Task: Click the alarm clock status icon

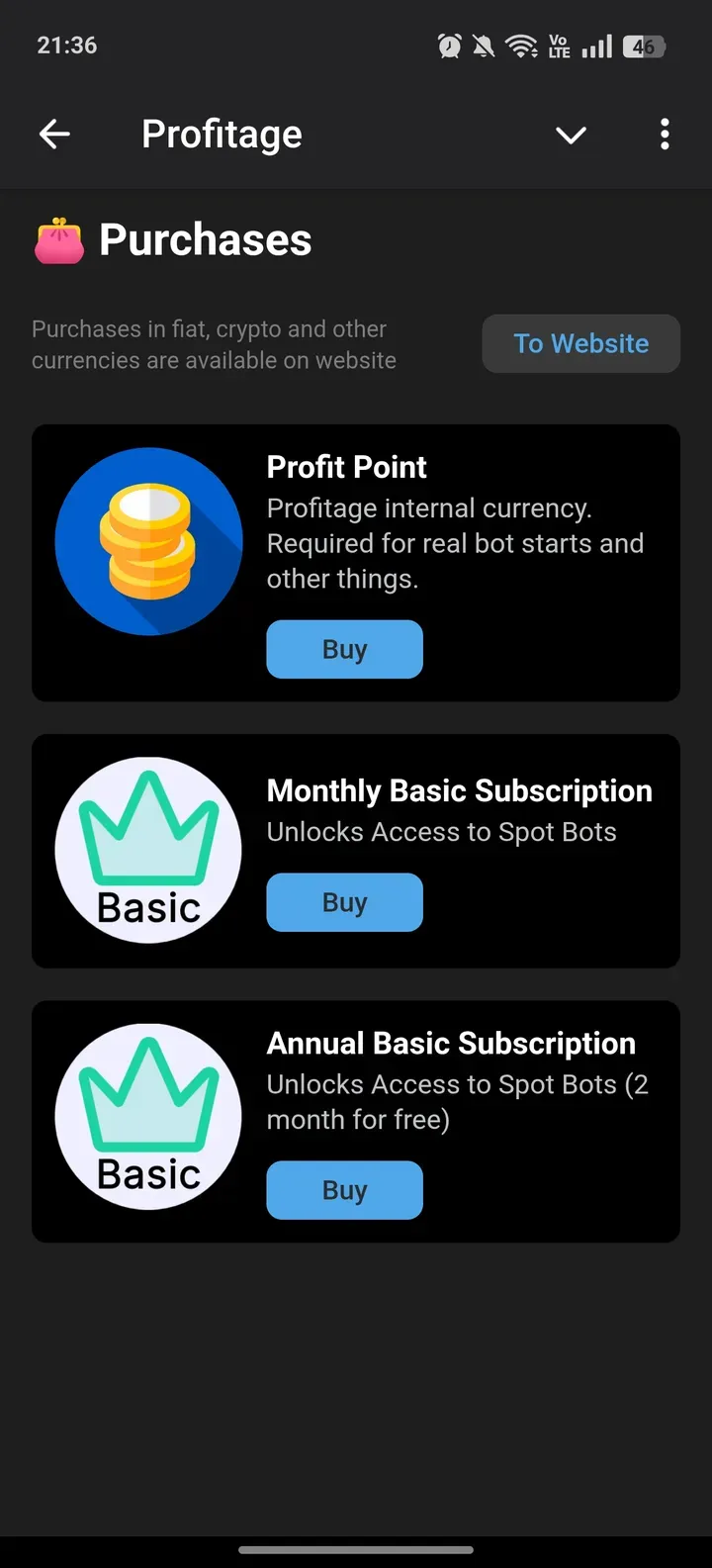Action: 450,45
